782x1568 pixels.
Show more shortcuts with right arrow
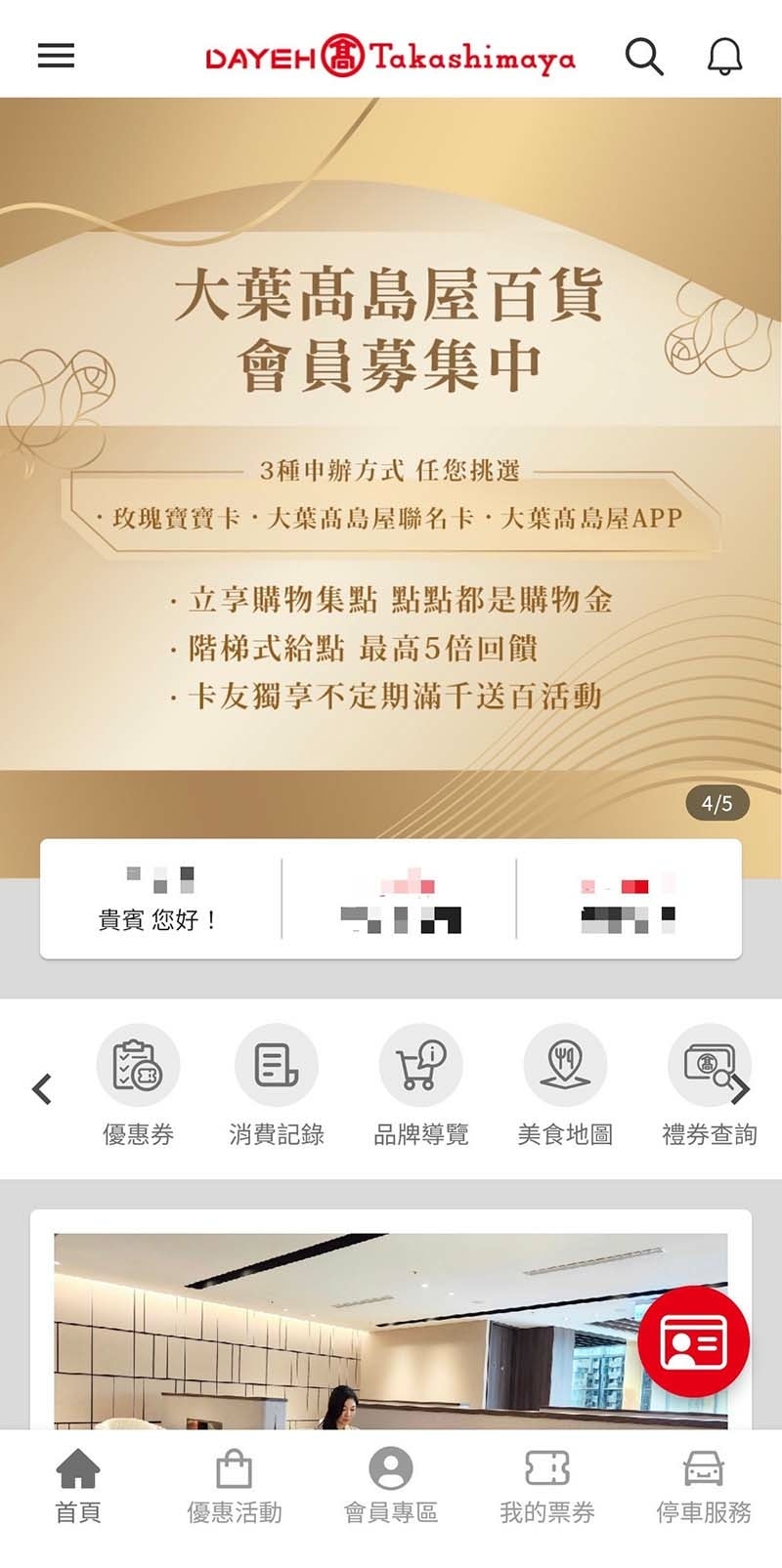click(742, 1089)
